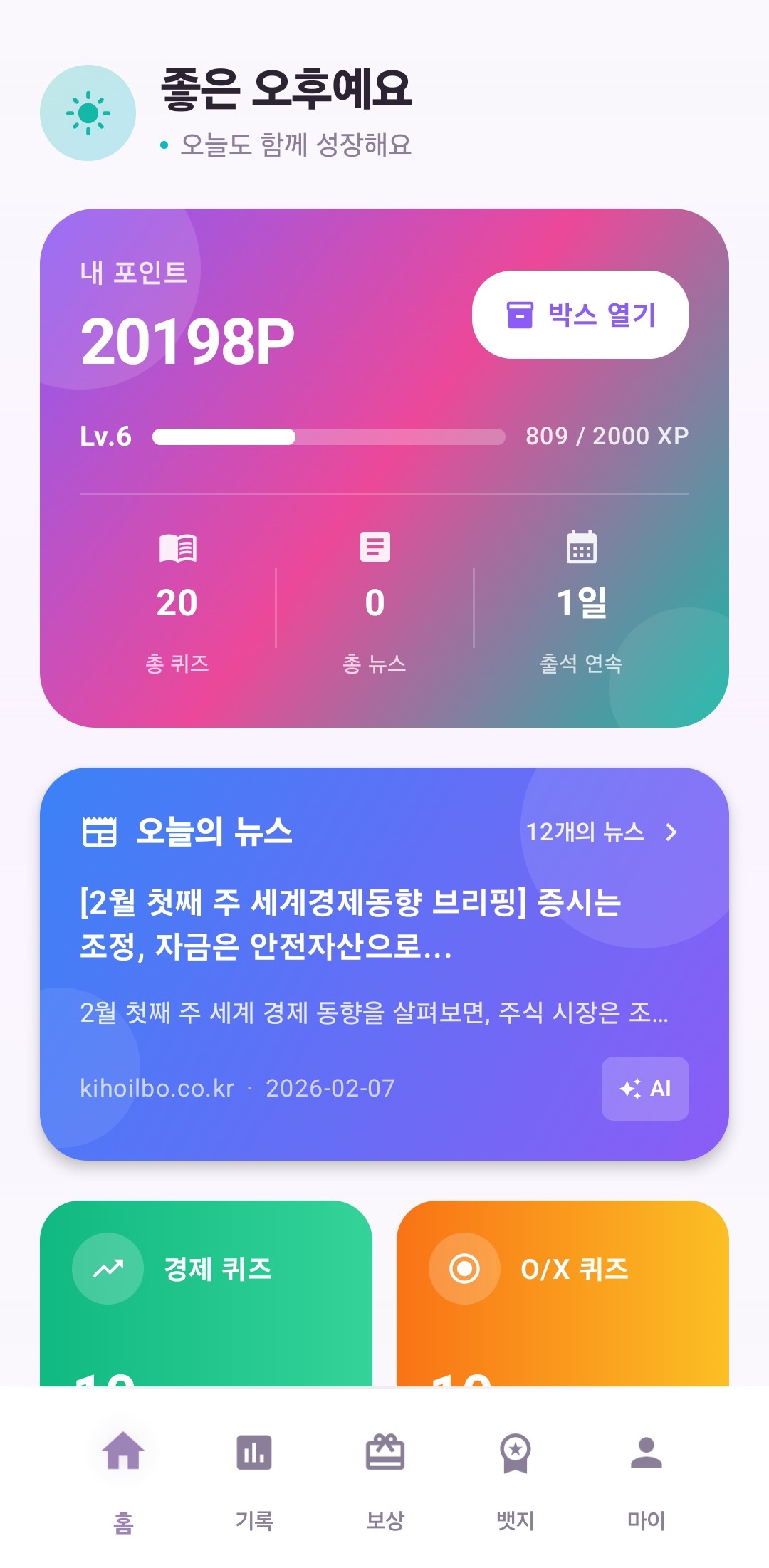
Task: Open the full news list labeled 12개의 뉴스
Action: click(585, 831)
